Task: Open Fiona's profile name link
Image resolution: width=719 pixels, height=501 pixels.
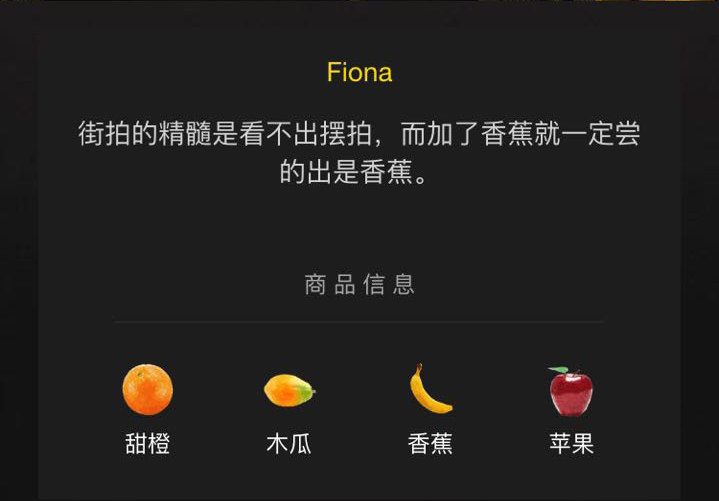Action: tap(359, 73)
